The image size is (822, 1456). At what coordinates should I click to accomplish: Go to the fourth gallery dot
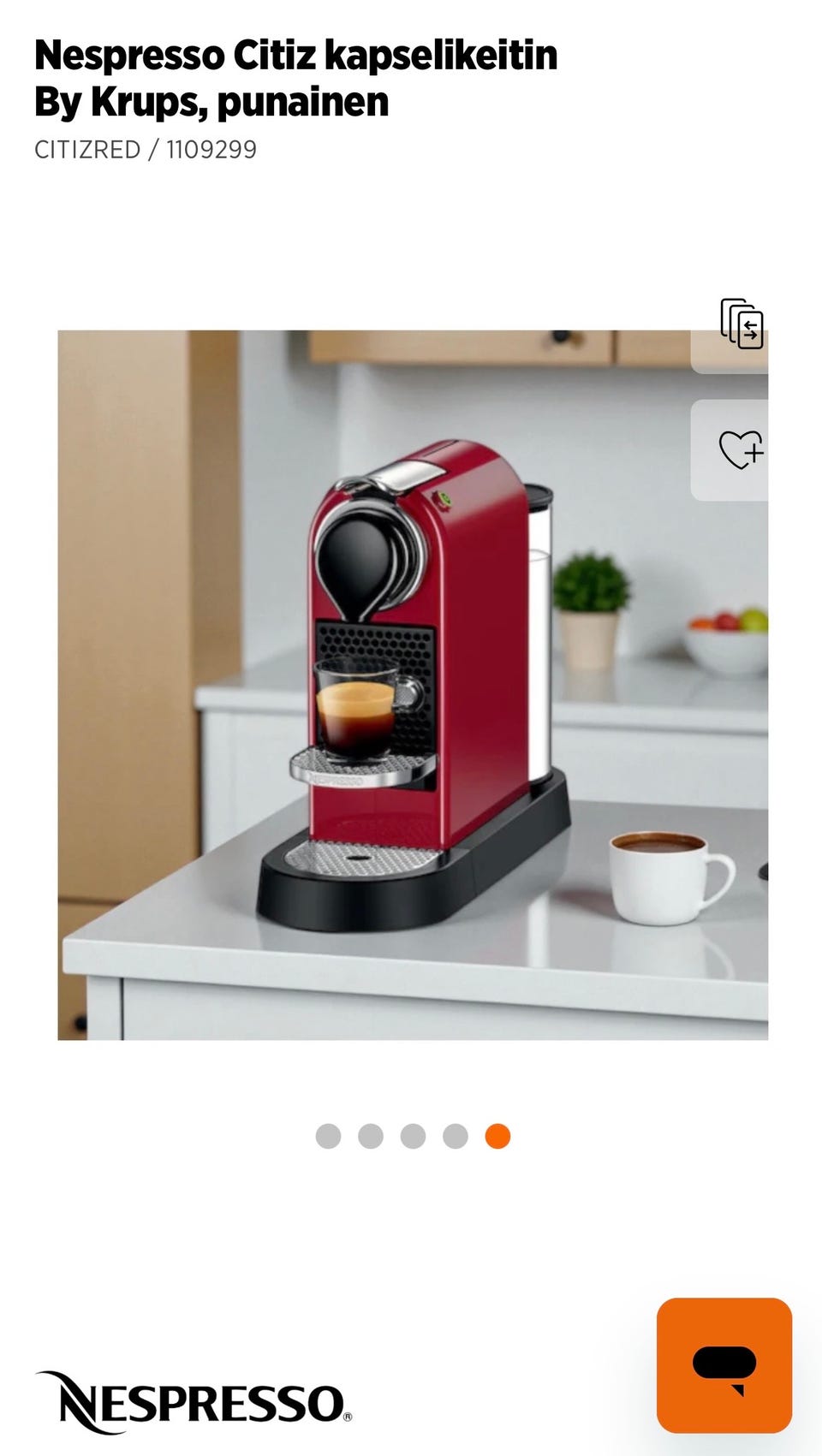456,1136
